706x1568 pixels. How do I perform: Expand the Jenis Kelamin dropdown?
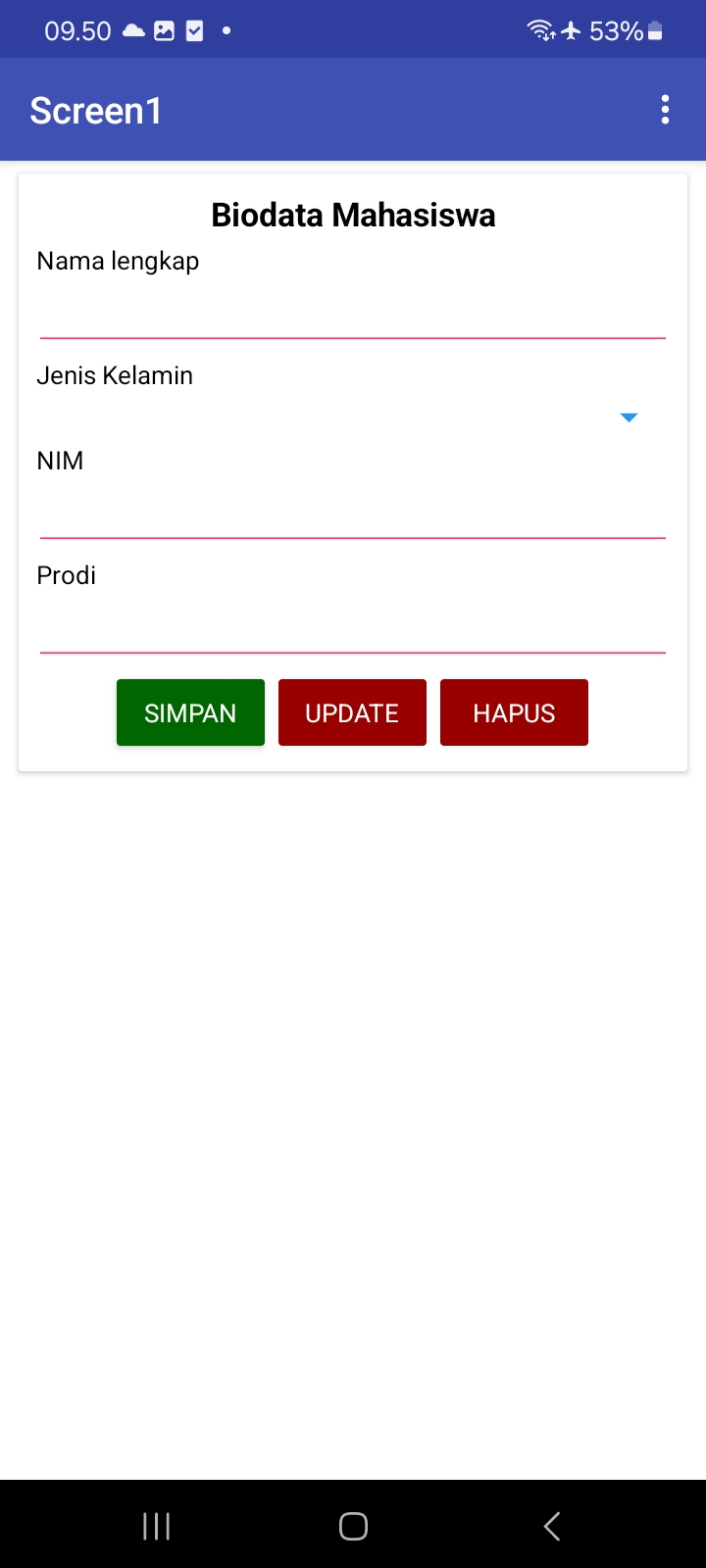point(353,417)
